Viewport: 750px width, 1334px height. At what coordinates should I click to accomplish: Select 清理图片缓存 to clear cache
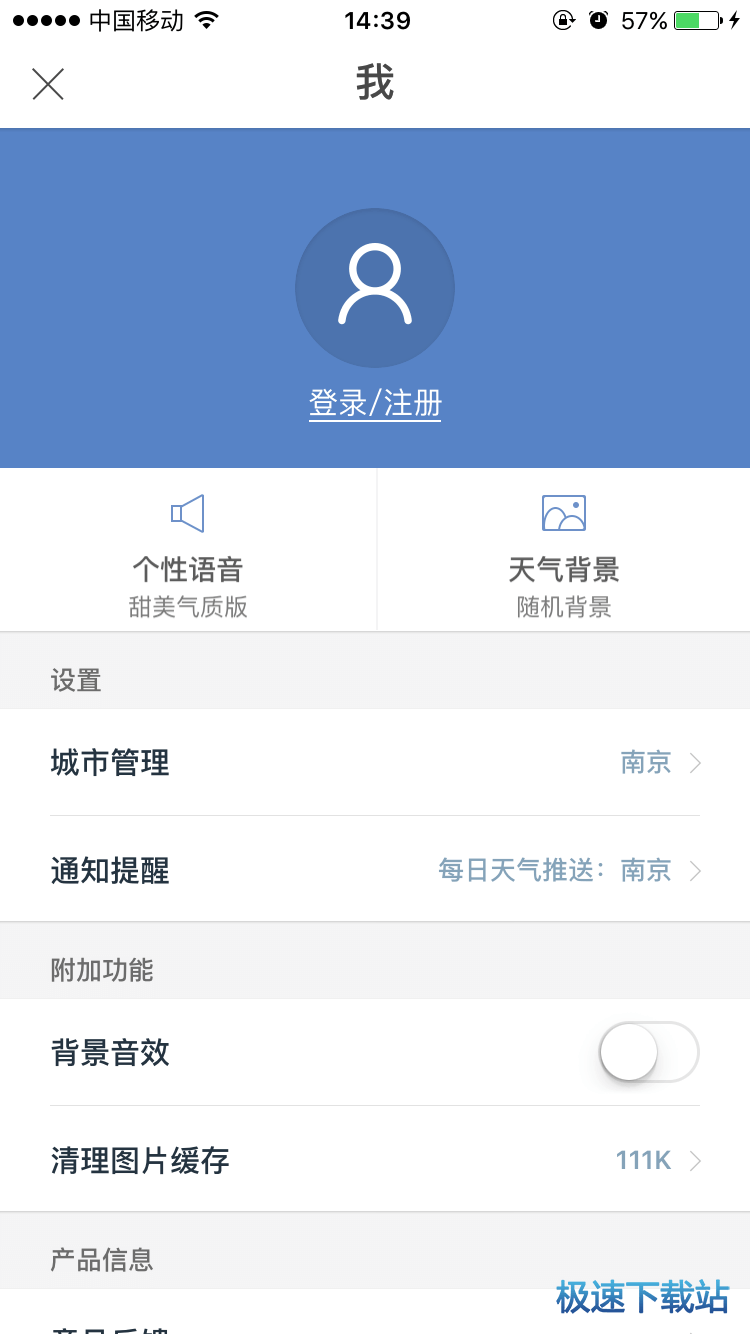point(375,1160)
